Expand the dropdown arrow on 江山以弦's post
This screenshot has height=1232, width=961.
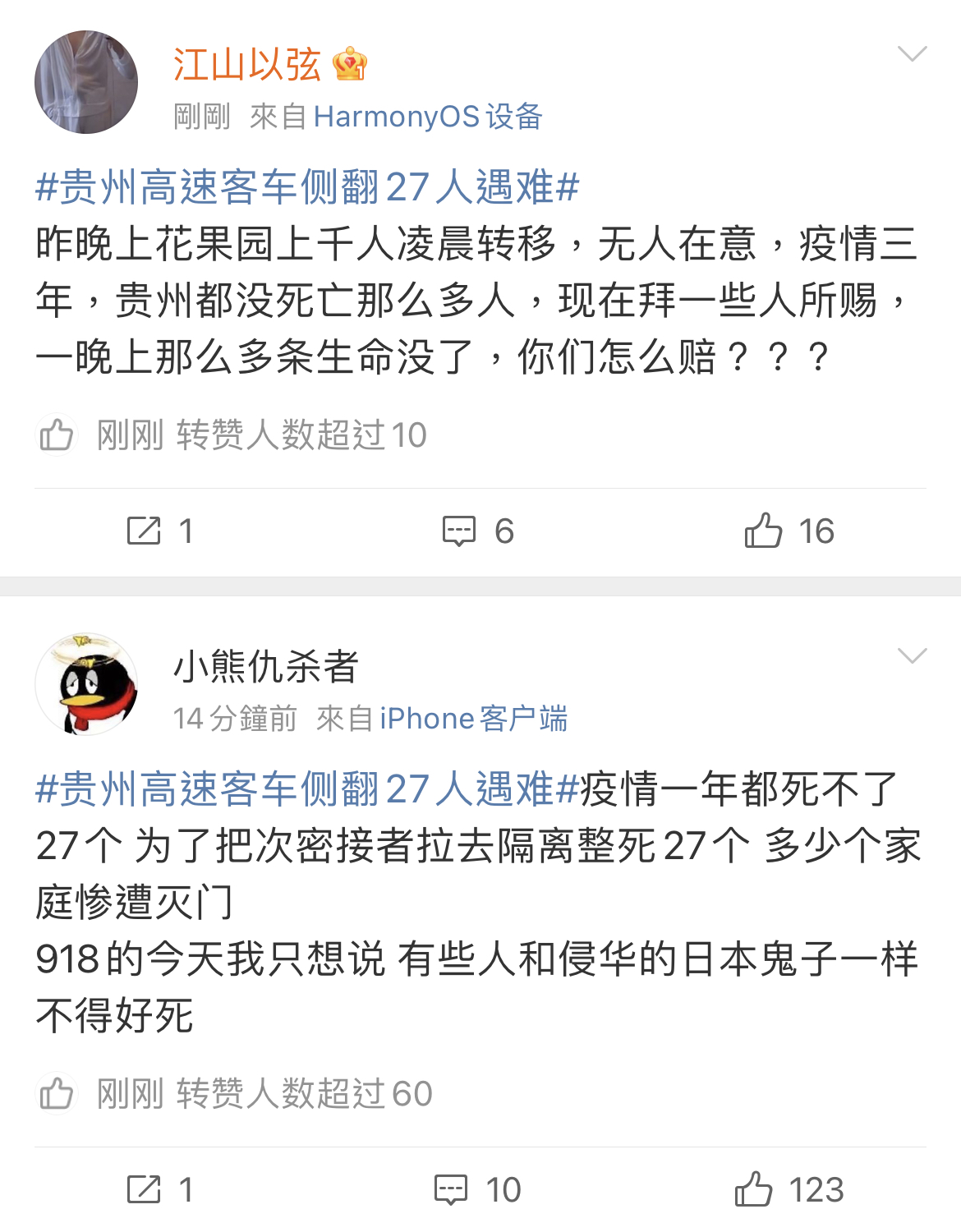pos(912,54)
